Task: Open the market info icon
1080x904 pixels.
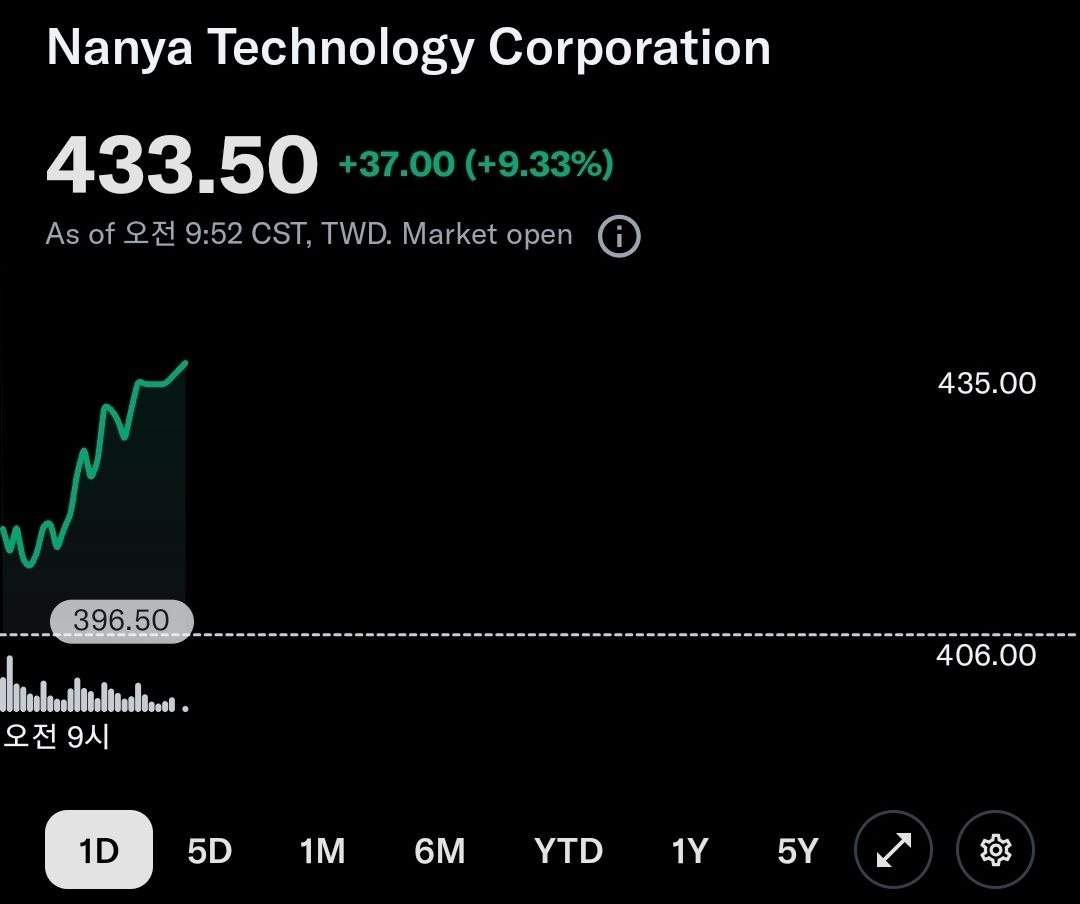Action: [x=619, y=236]
